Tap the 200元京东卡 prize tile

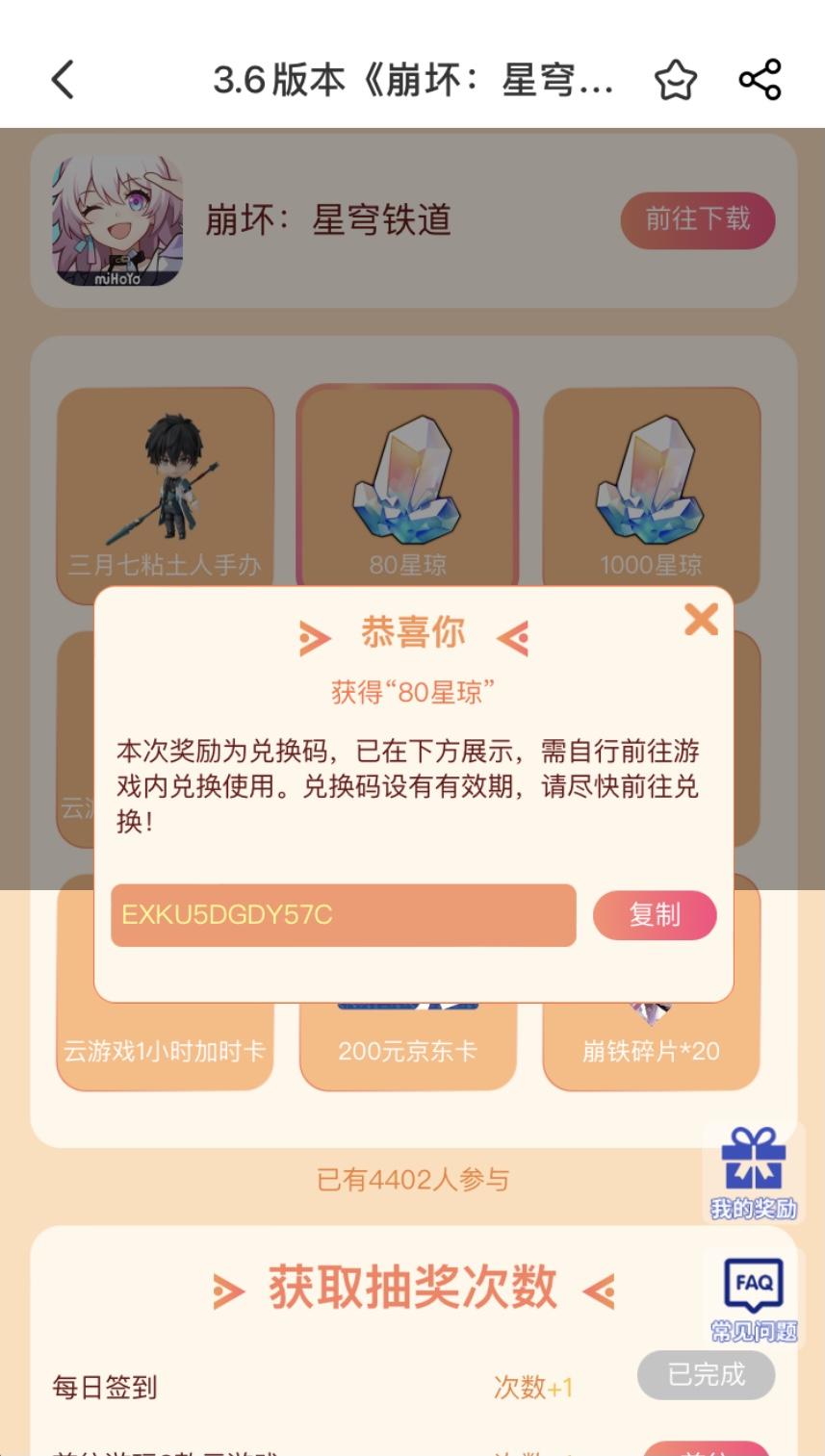(x=408, y=1049)
